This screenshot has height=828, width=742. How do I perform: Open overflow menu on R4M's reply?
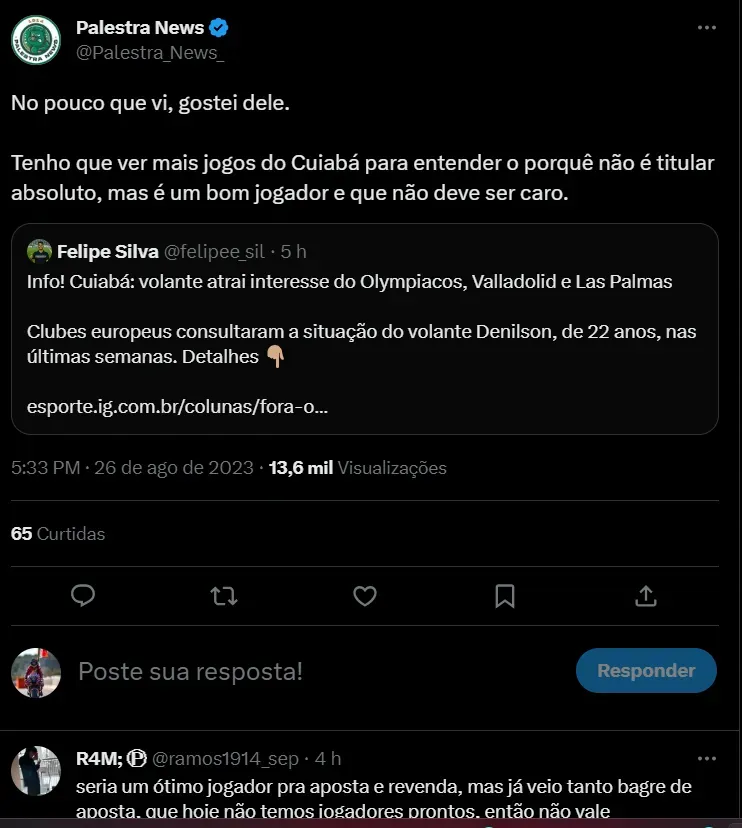(x=706, y=758)
